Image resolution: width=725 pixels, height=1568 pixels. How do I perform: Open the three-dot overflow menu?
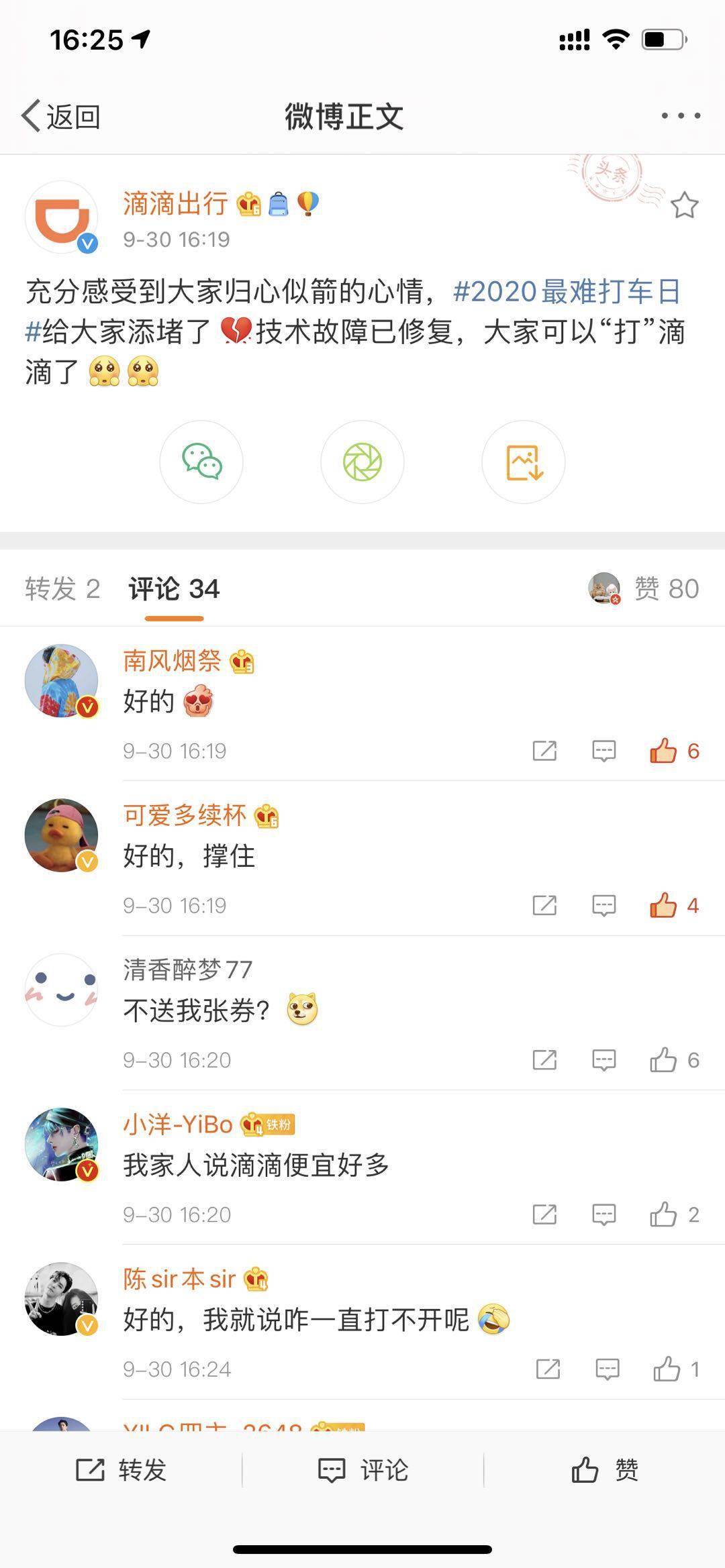(681, 116)
